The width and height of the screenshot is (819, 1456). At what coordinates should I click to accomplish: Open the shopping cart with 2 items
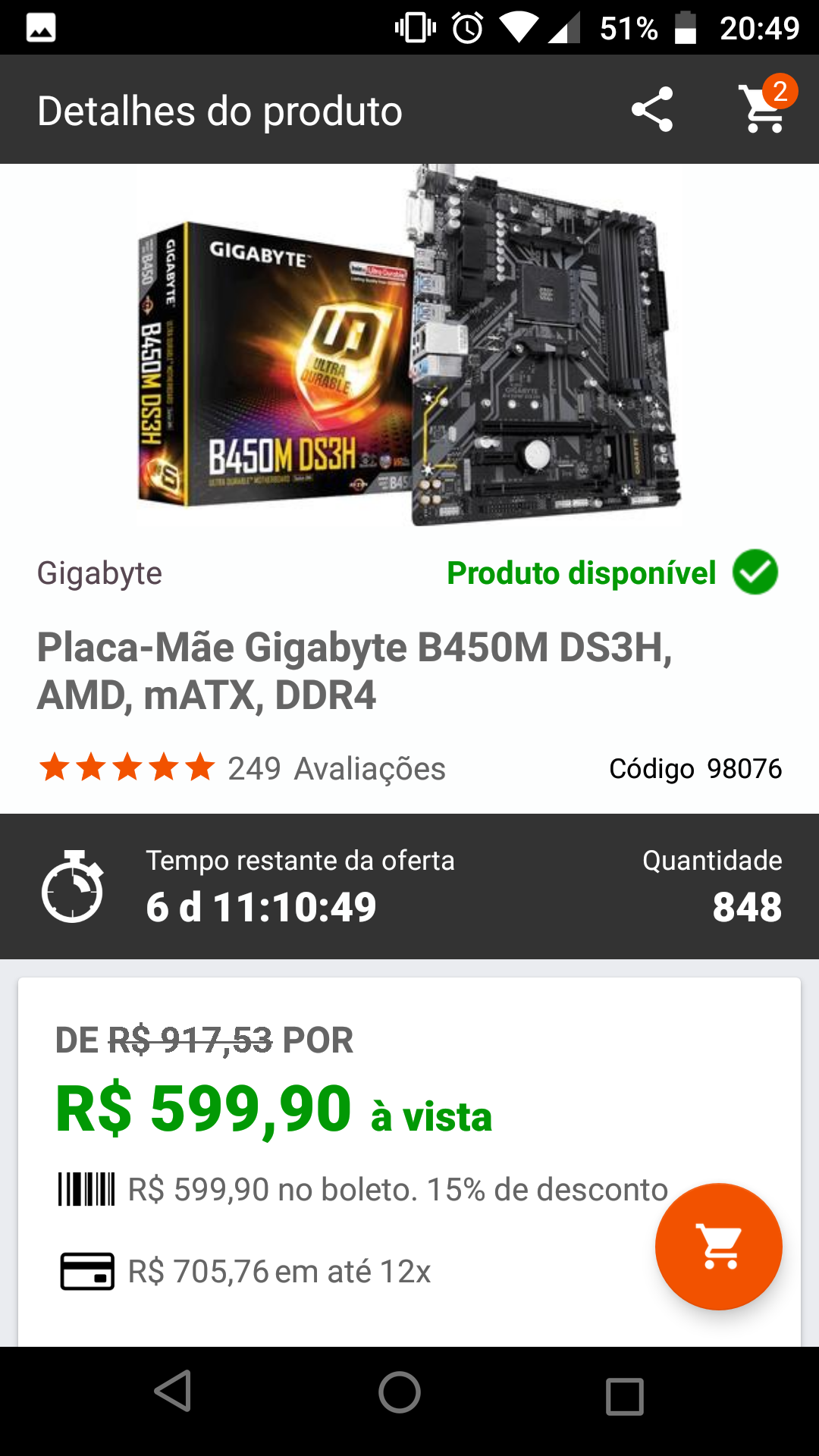[x=766, y=106]
